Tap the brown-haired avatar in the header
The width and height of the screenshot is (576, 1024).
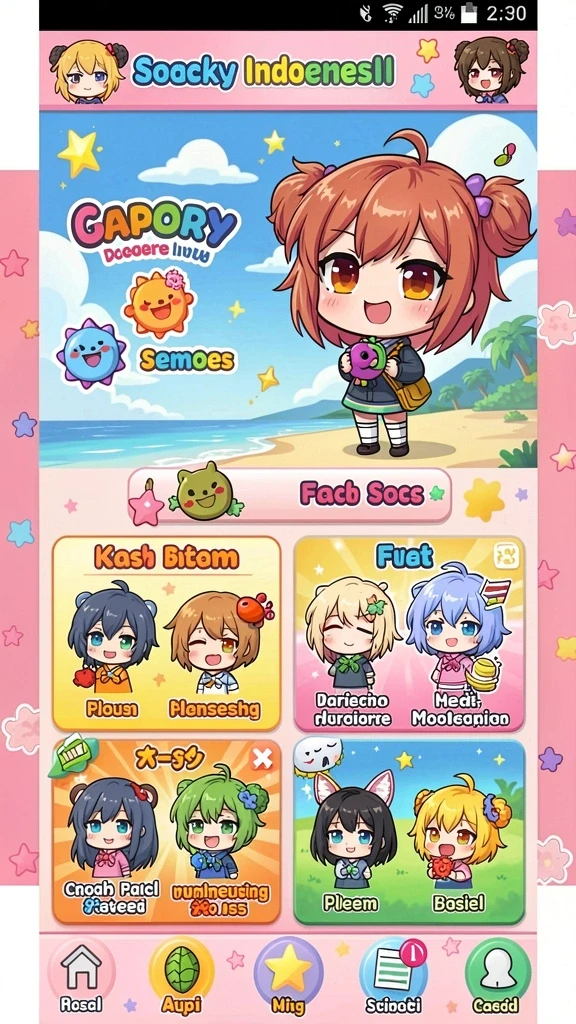(x=491, y=69)
